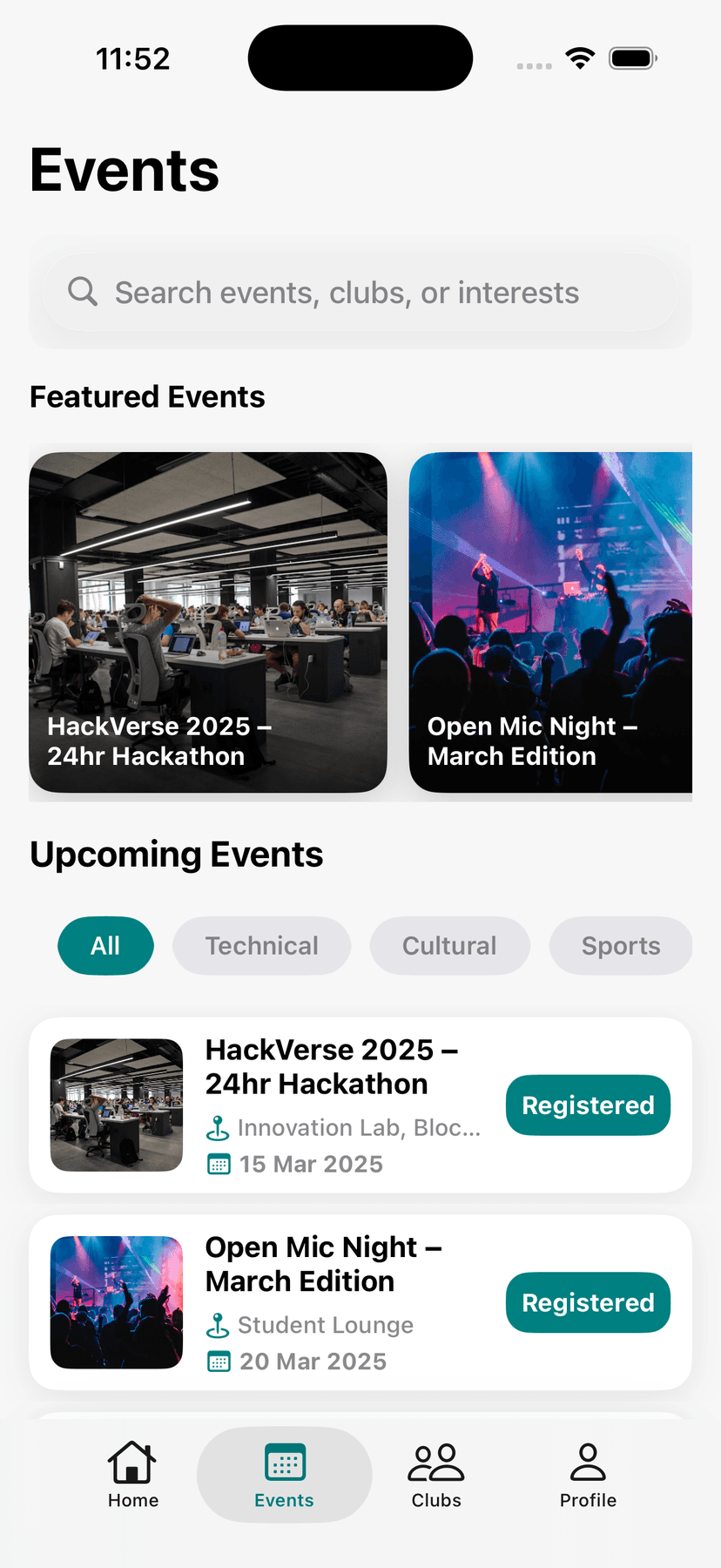Enable the Cultural events filter
Image resolution: width=721 pixels, height=1568 pixels.
[449, 945]
